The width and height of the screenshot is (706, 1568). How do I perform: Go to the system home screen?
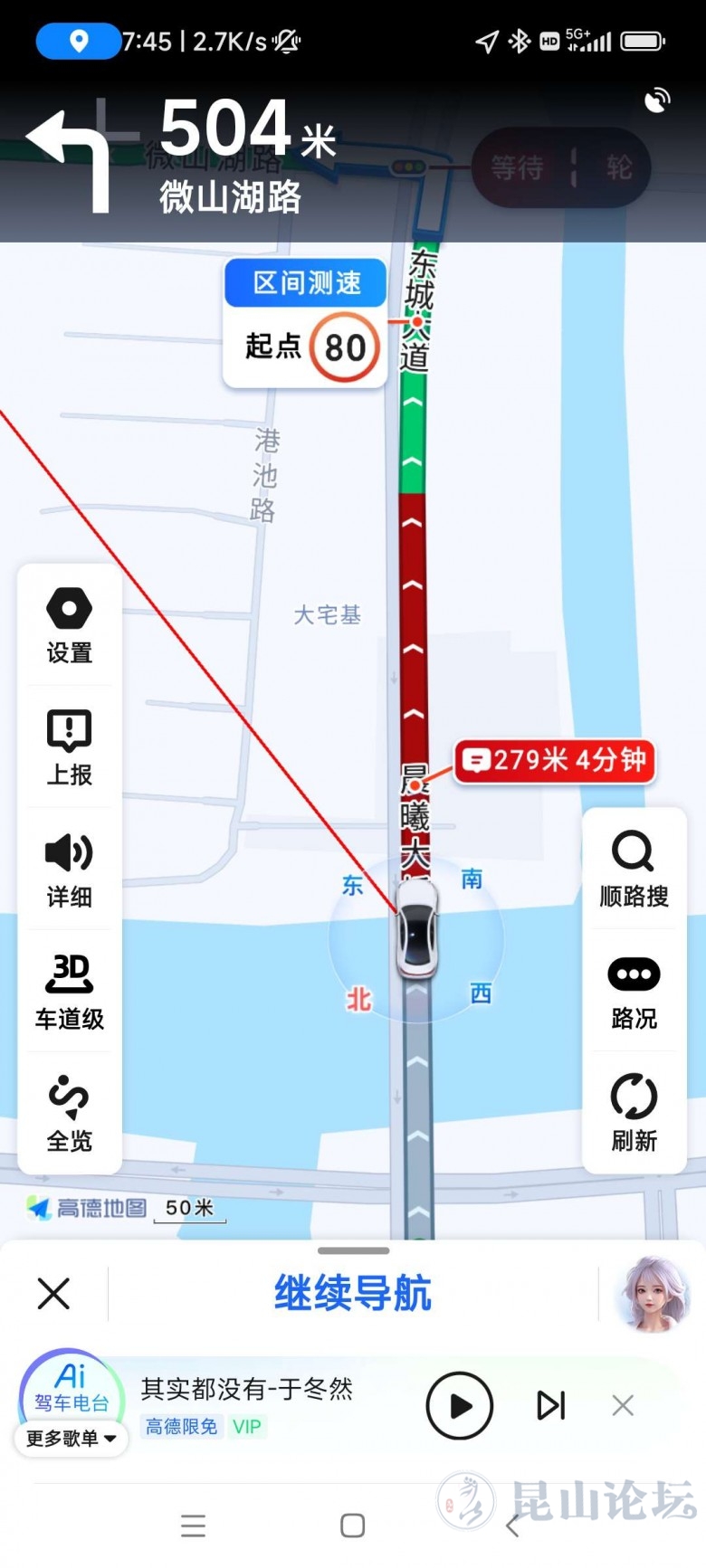pos(353,1526)
